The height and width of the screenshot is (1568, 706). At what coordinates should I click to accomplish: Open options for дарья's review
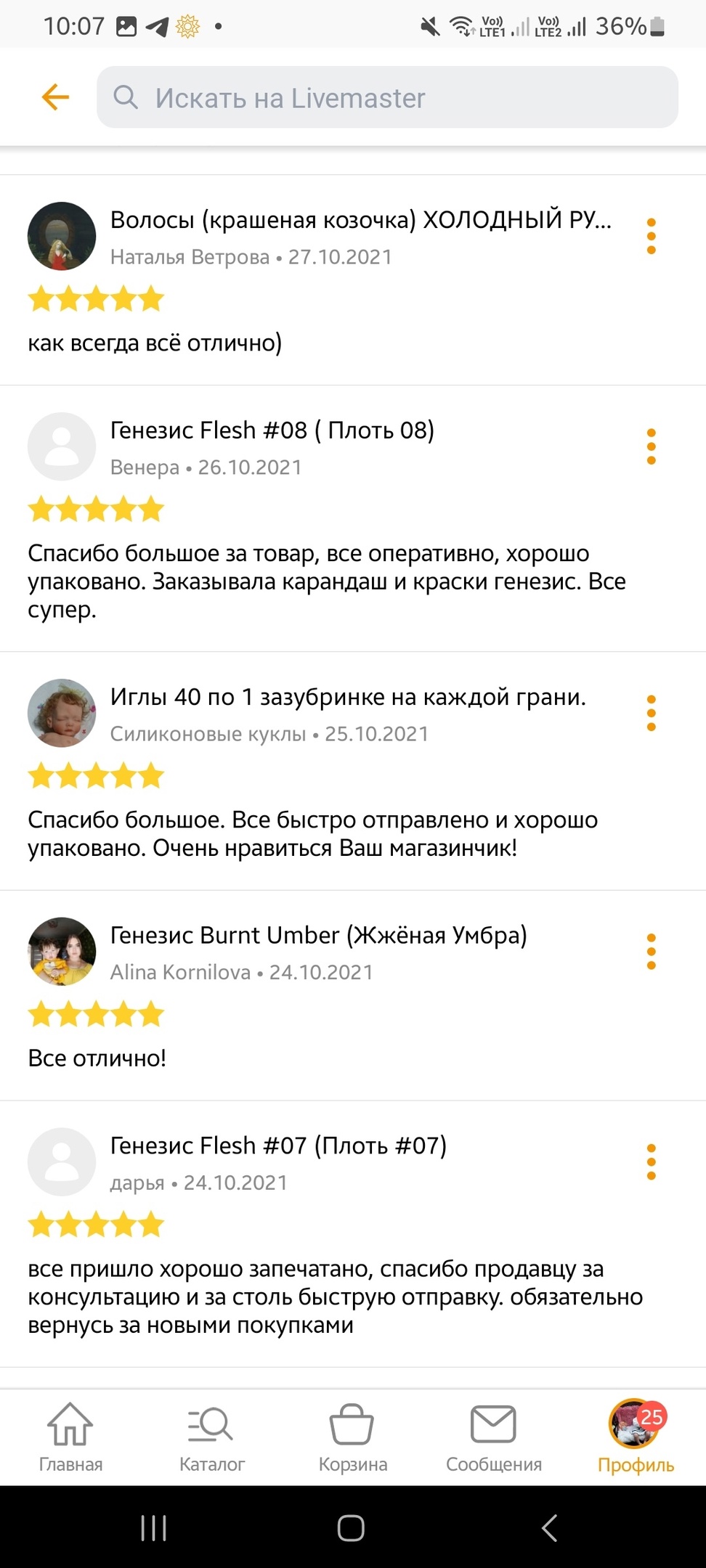click(651, 1162)
